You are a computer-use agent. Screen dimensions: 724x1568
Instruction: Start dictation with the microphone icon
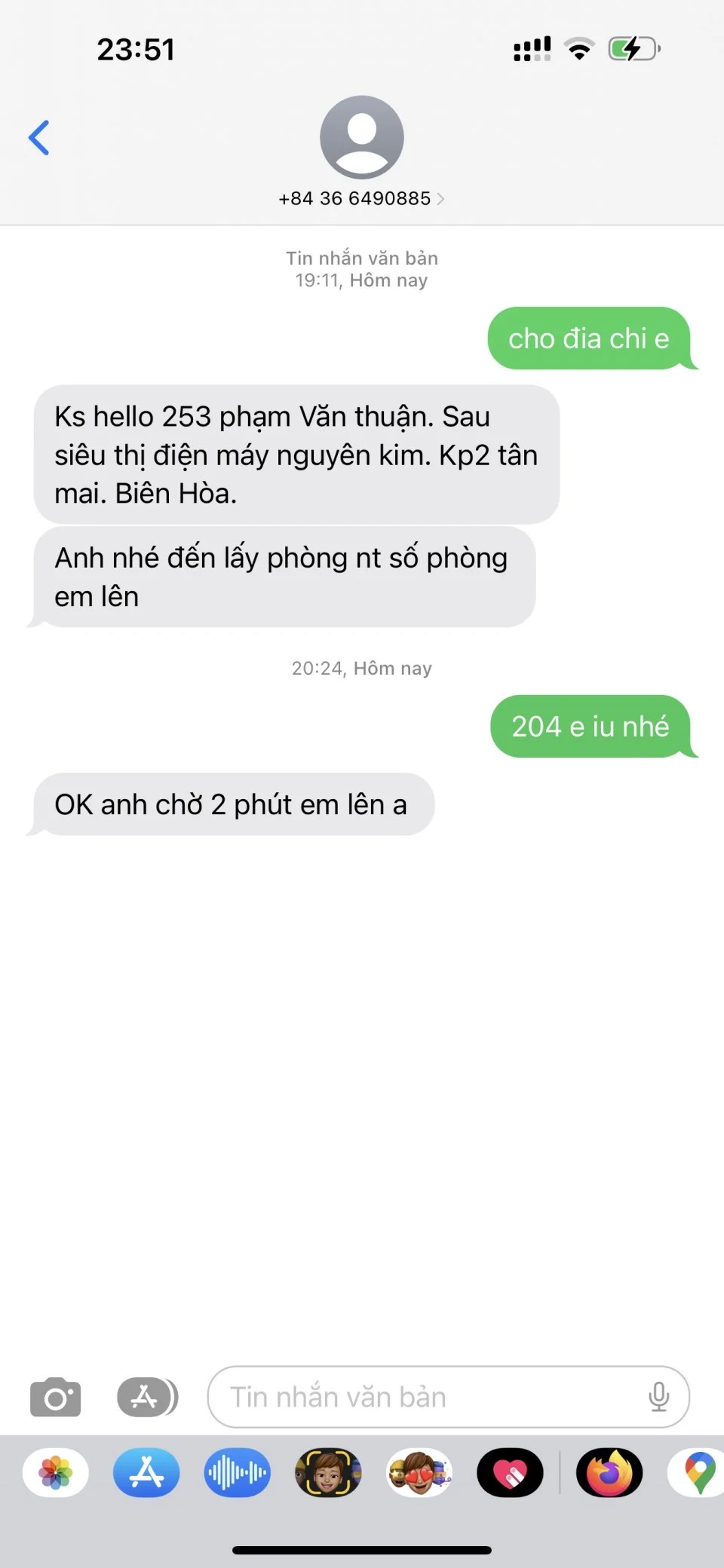[658, 1398]
